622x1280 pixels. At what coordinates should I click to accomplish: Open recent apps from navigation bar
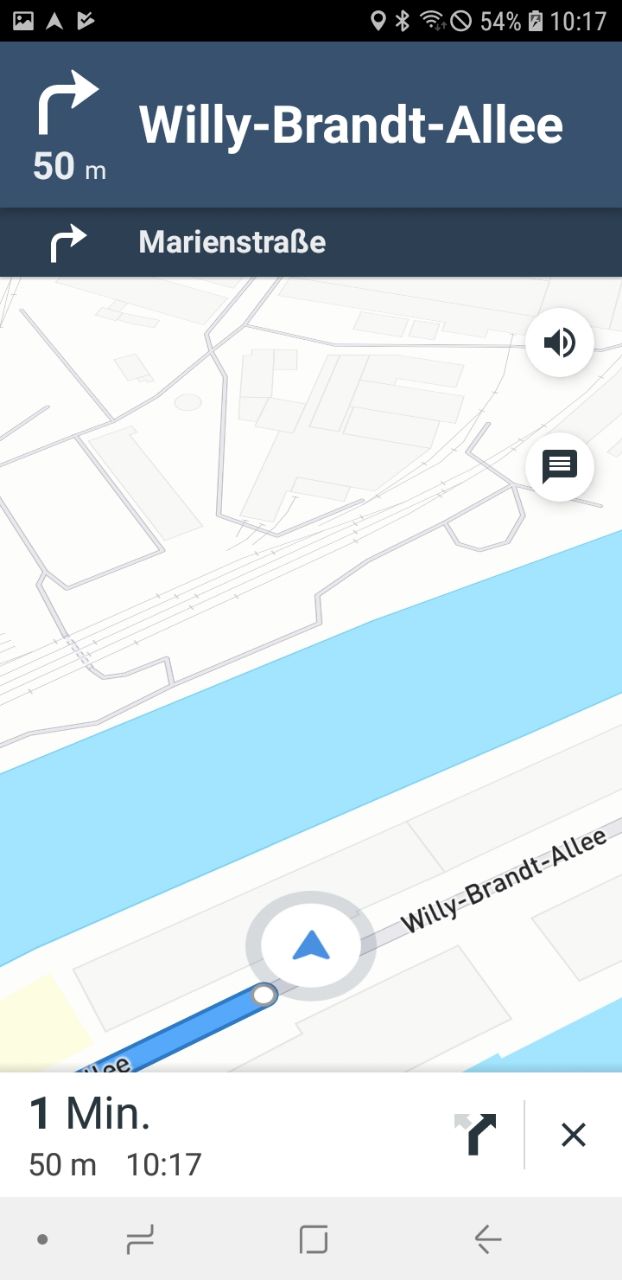point(140,1240)
